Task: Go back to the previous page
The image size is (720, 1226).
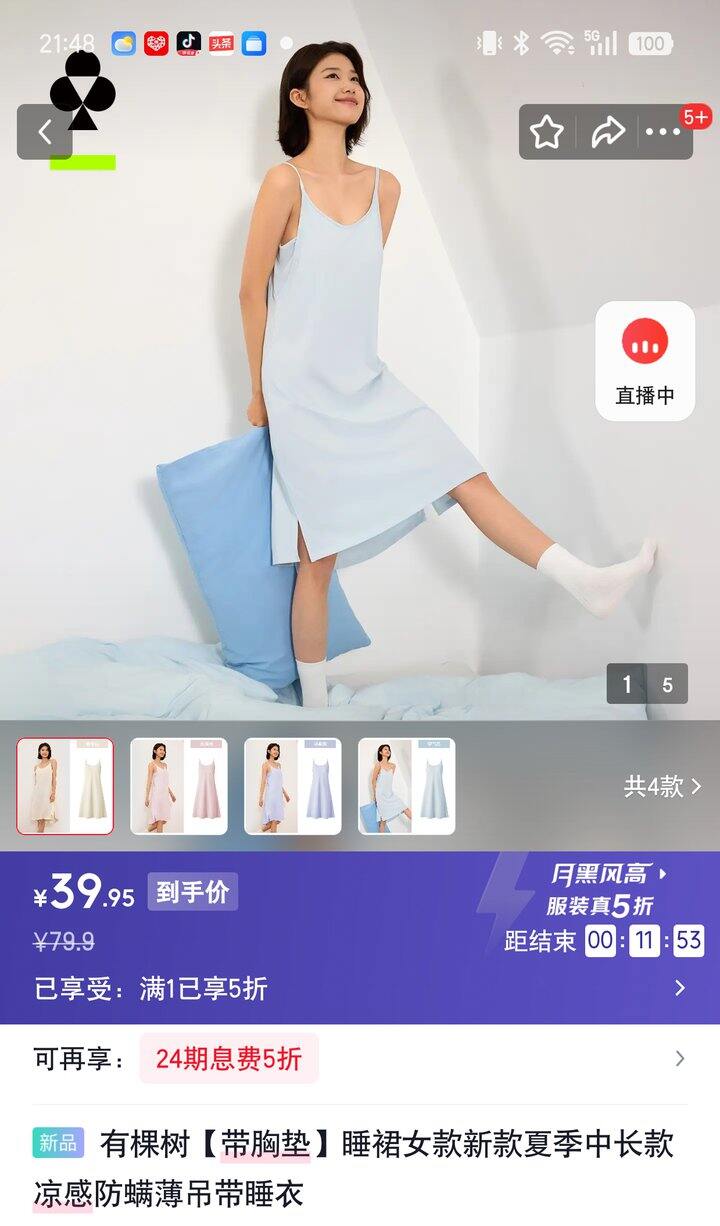Action: (x=44, y=132)
